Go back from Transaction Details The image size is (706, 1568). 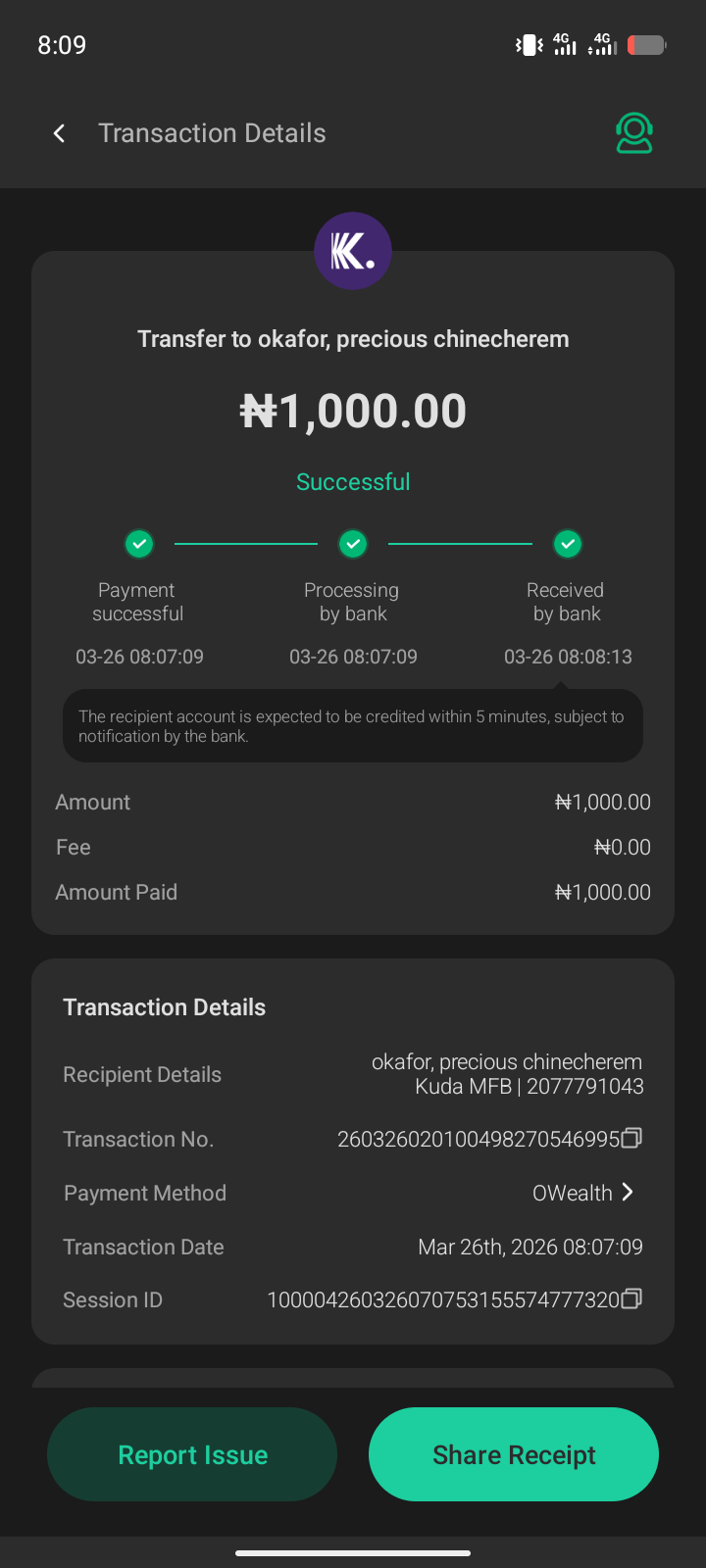tap(60, 133)
